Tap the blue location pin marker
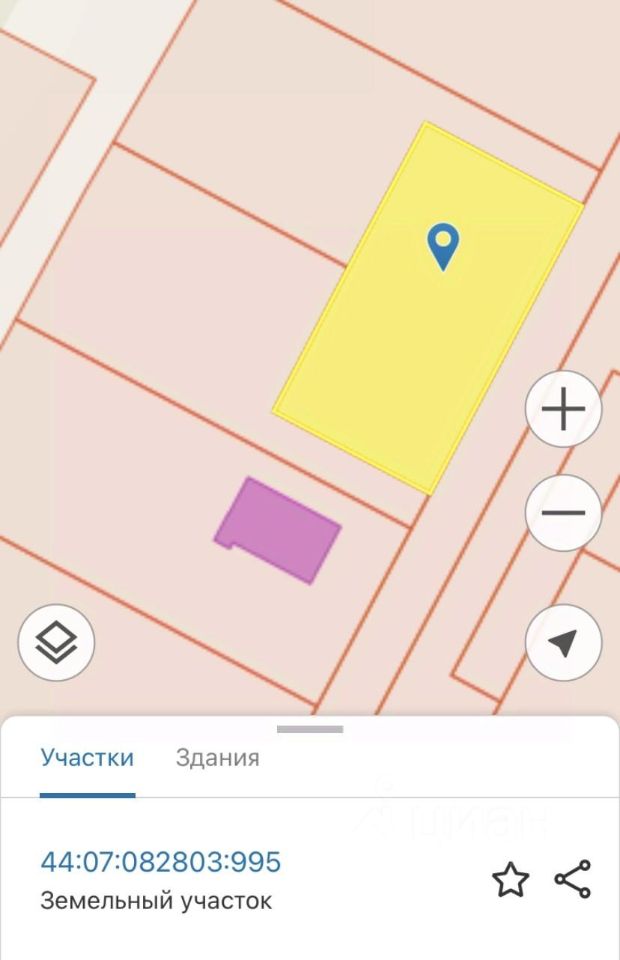 (x=442, y=244)
